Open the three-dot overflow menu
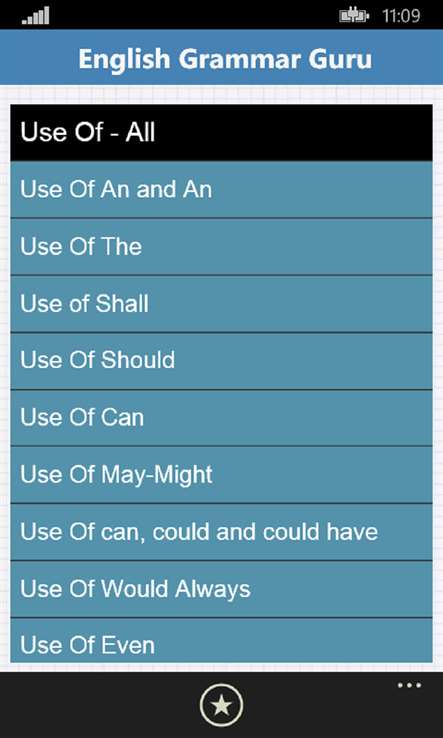The height and width of the screenshot is (738, 443). [x=409, y=685]
